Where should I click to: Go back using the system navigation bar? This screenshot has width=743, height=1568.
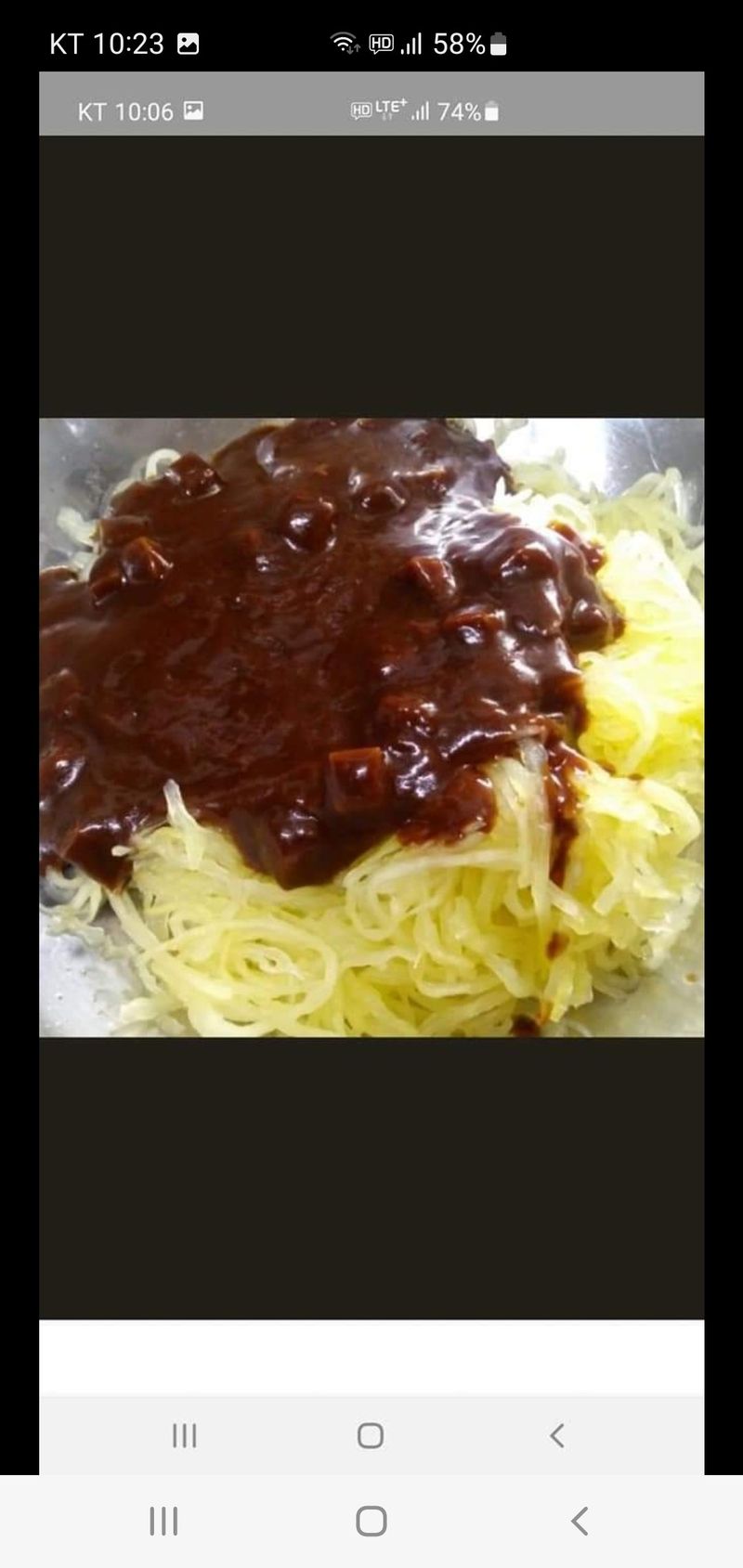[x=580, y=1521]
